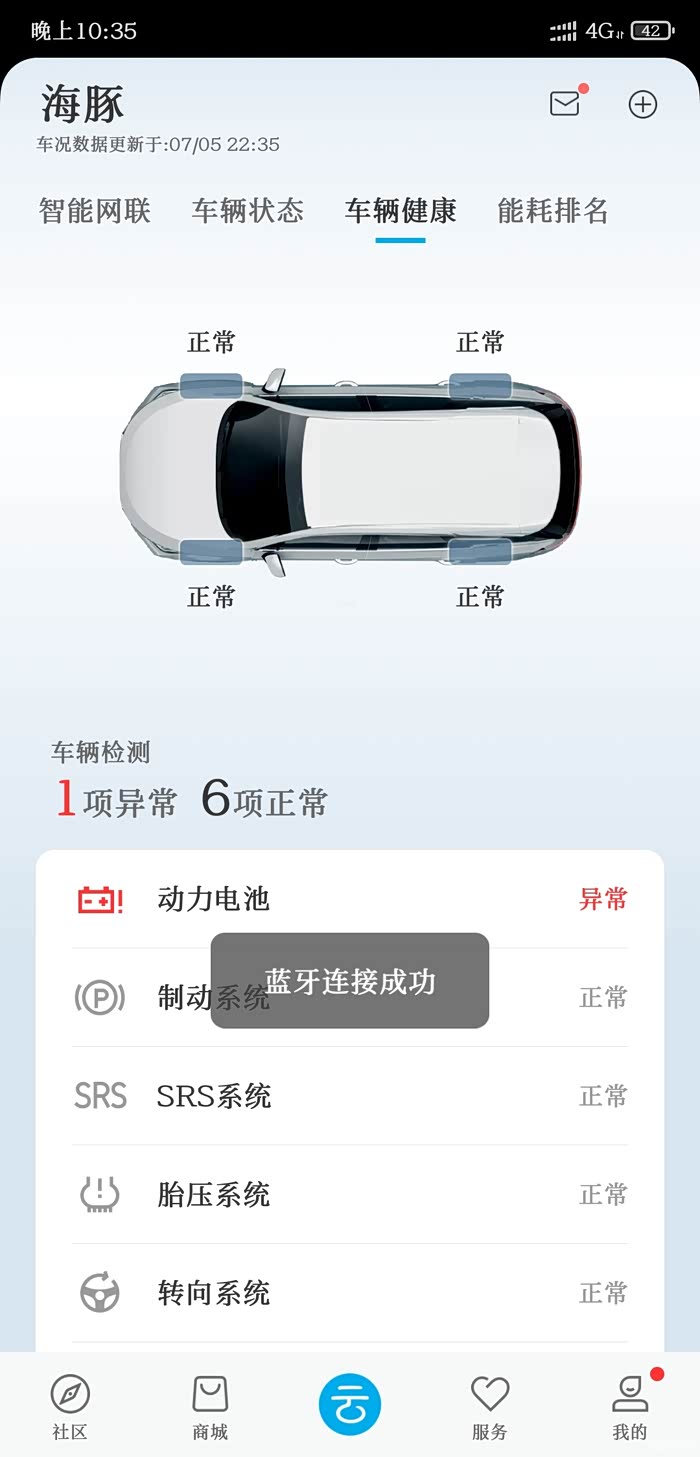This screenshot has width=700, height=1457.
Task: Open the 动力电池 abnormal row
Action: click(350, 899)
